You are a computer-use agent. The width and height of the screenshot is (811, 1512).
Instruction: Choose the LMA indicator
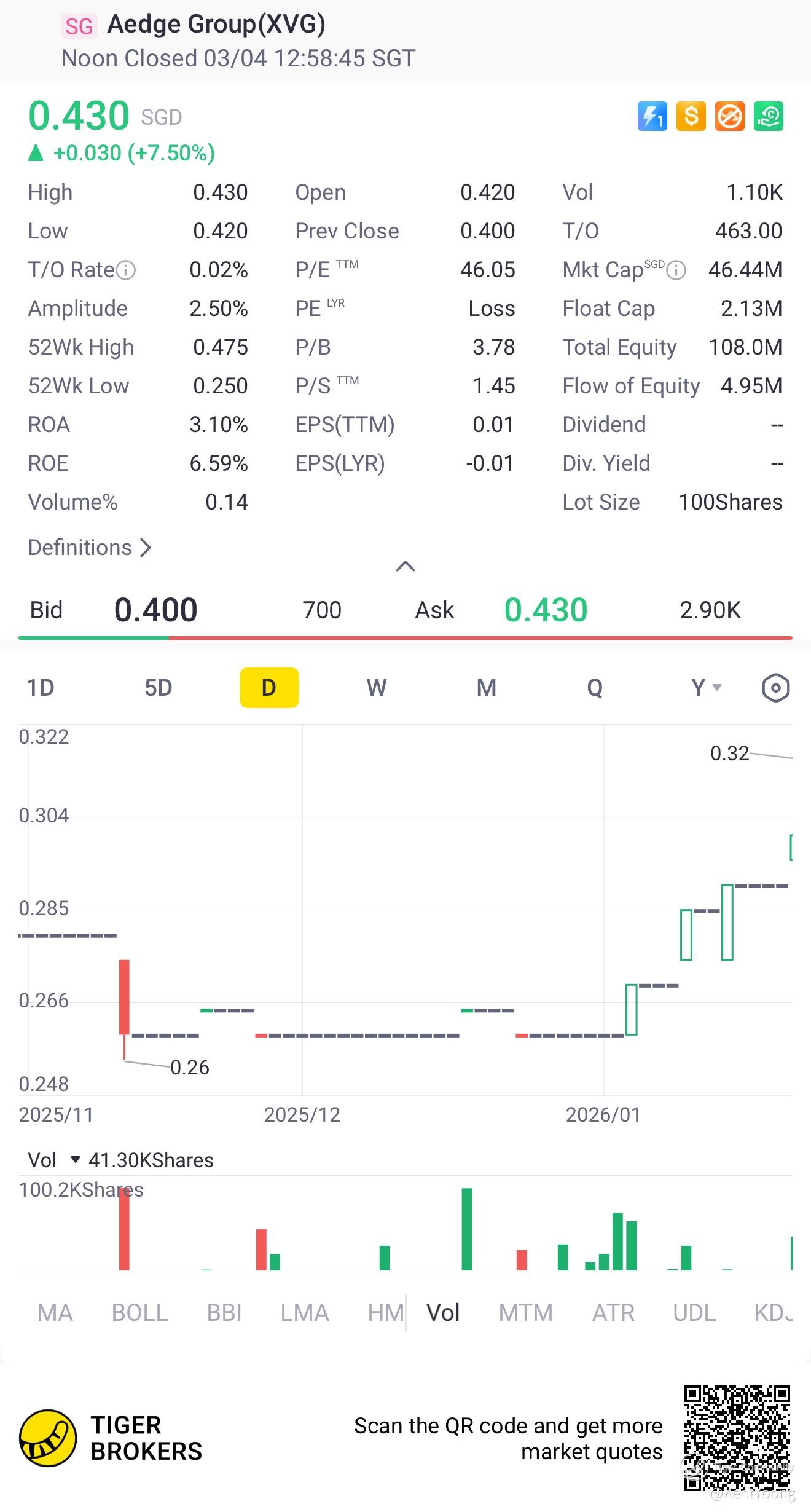pyautogui.click(x=305, y=1313)
